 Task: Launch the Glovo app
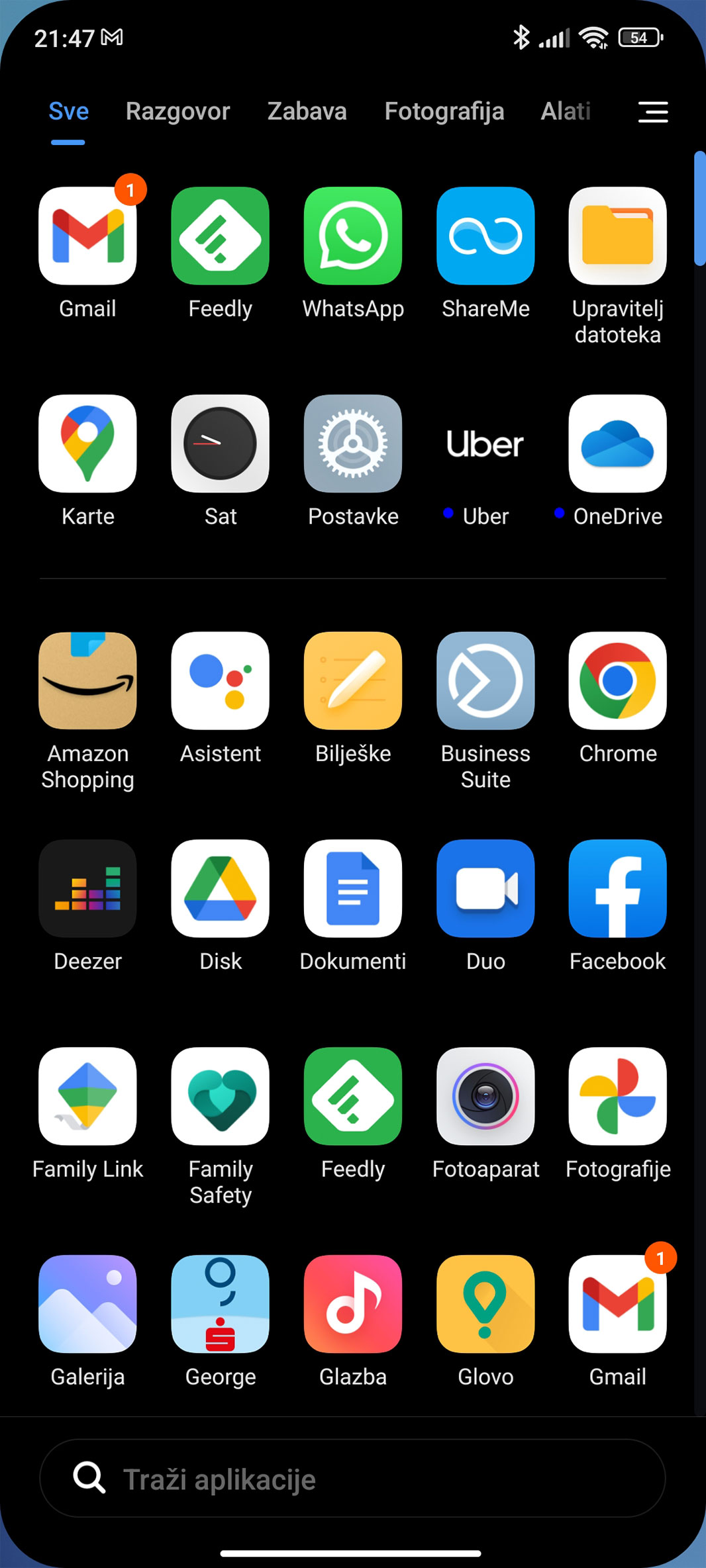point(485,1305)
